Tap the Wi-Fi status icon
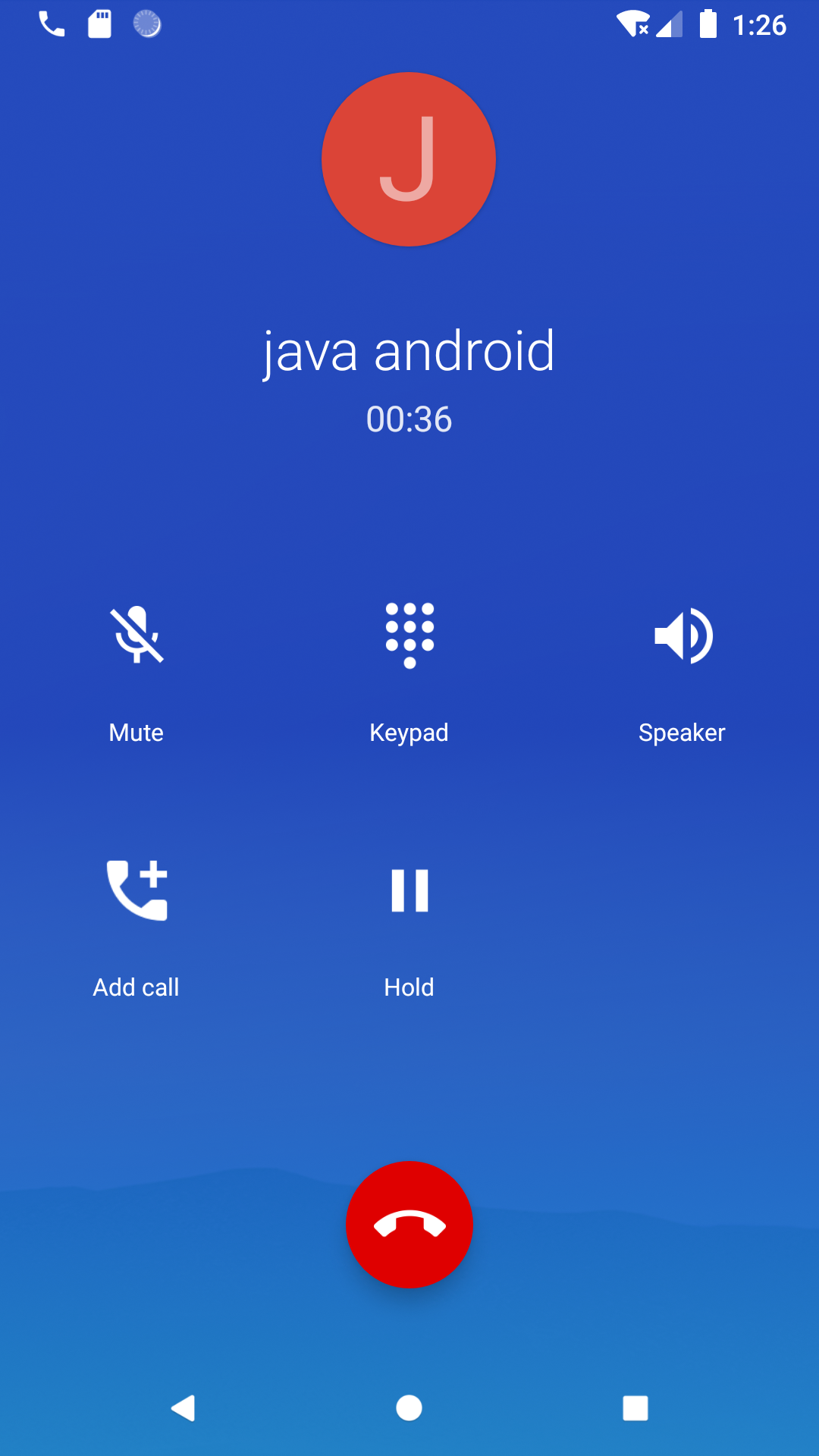Image resolution: width=819 pixels, height=1456 pixels. pos(634,25)
